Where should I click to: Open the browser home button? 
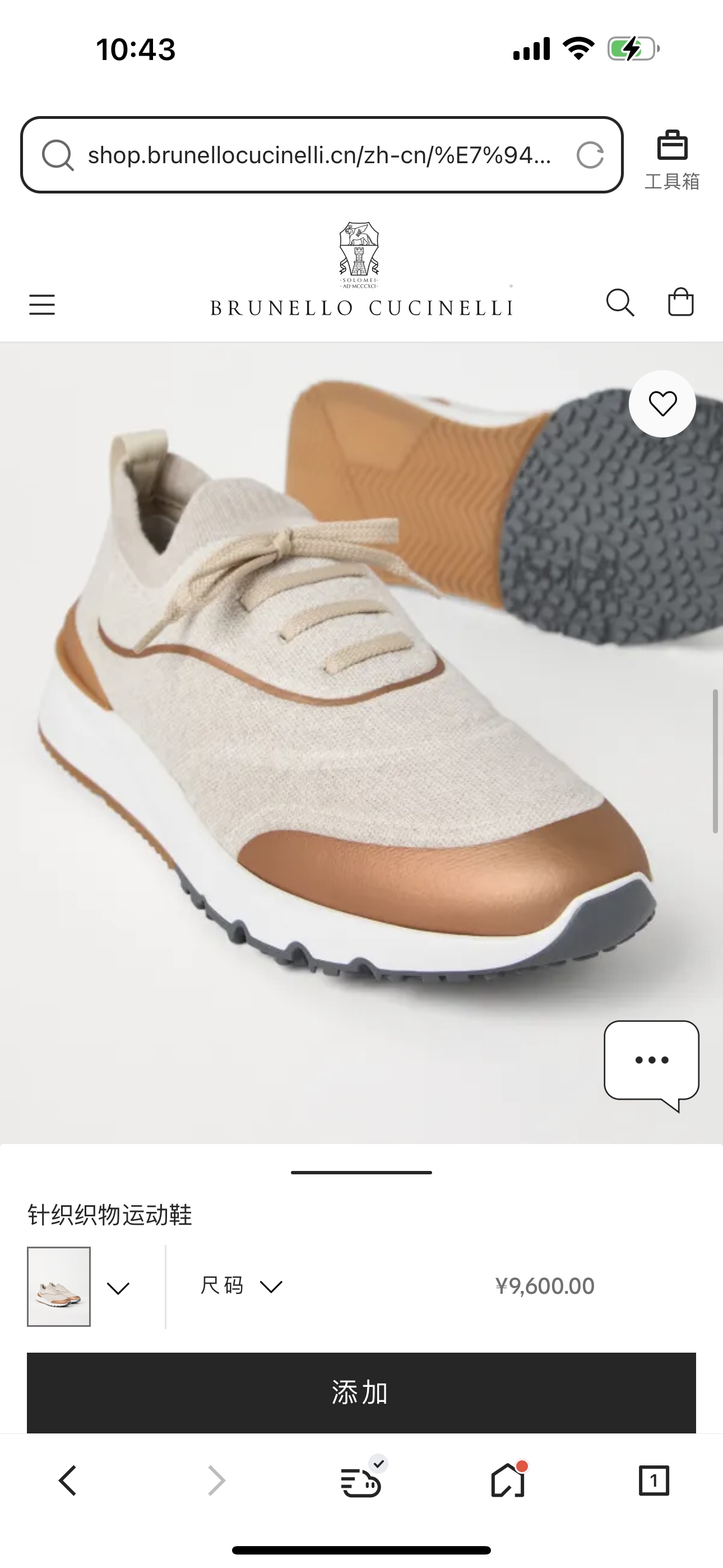tap(508, 1481)
